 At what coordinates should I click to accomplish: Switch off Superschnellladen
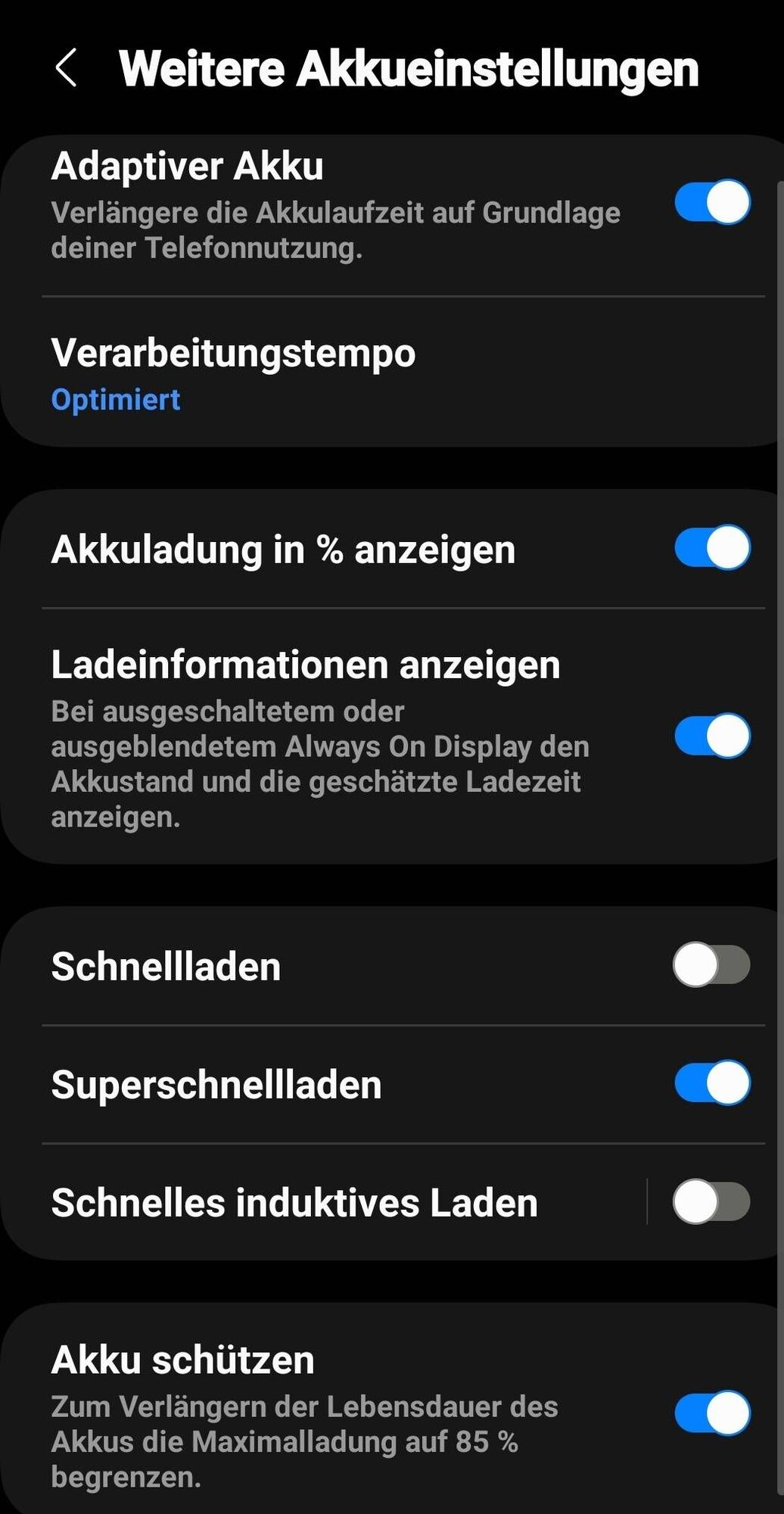(711, 1083)
